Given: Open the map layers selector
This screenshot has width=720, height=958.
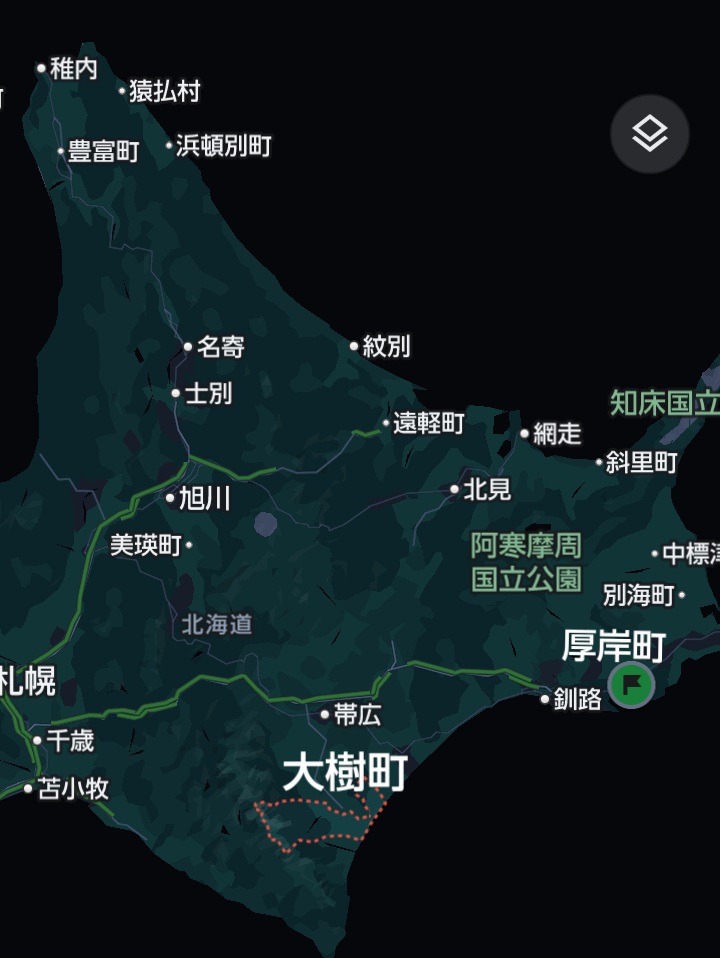Looking at the screenshot, I should (x=650, y=134).
